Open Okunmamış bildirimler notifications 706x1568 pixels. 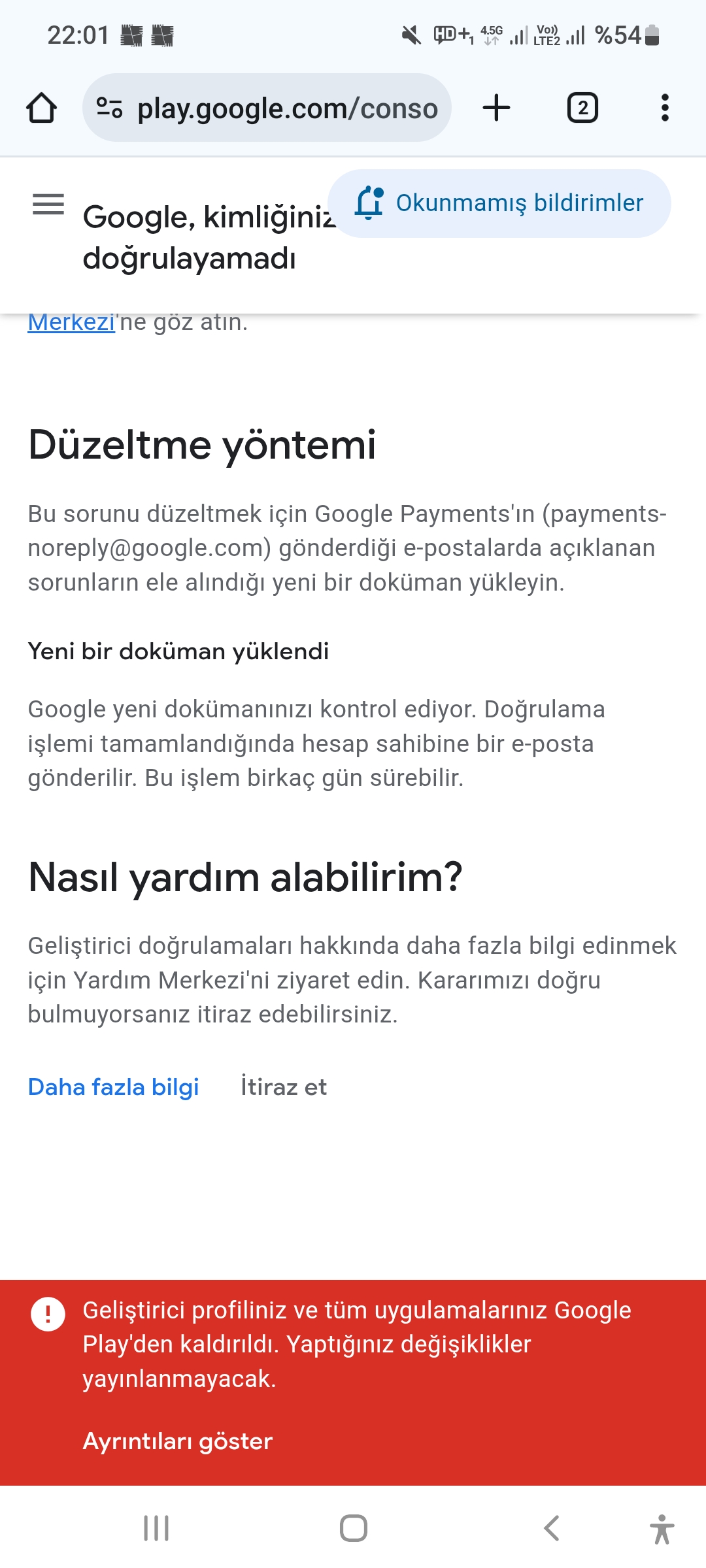coord(499,203)
